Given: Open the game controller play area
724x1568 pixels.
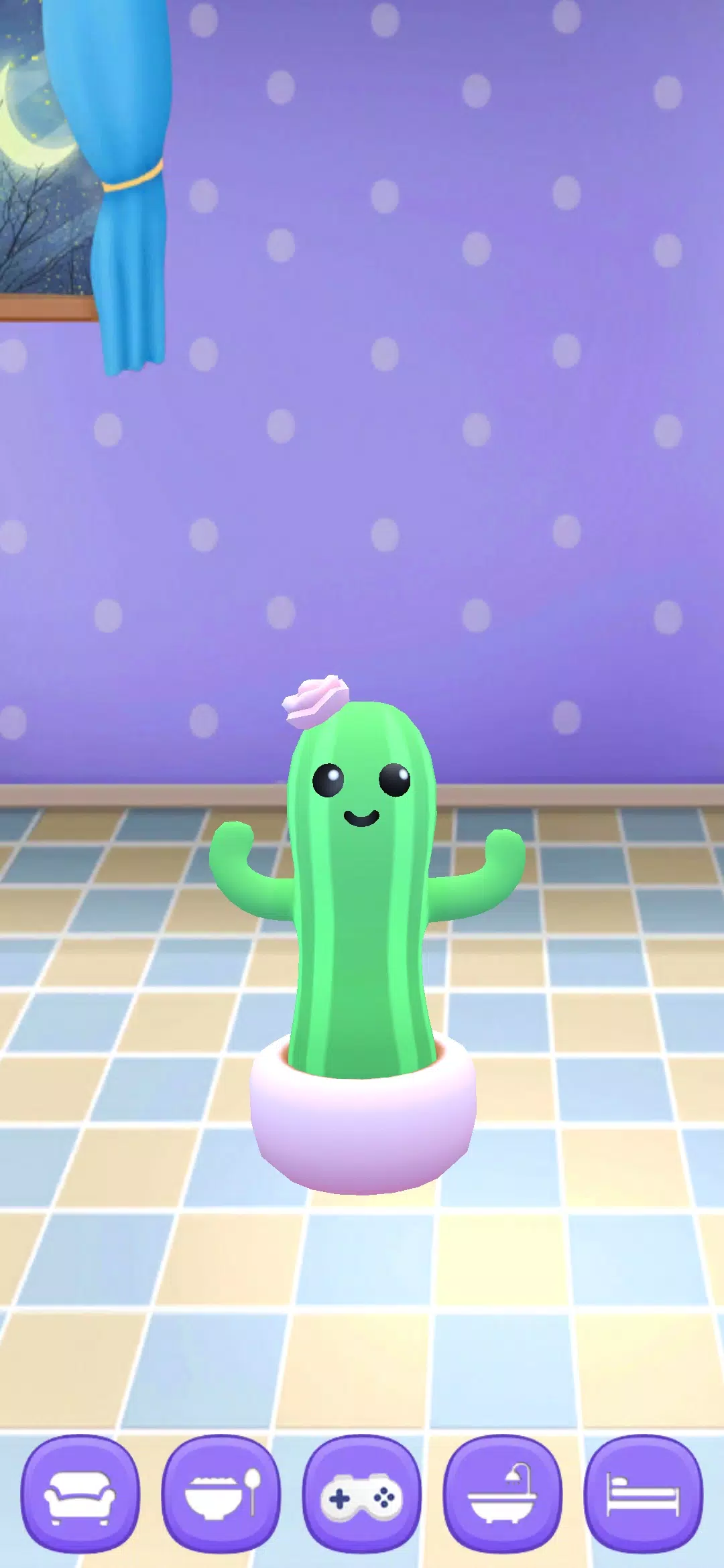Looking at the screenshot, I should 362,1495.
